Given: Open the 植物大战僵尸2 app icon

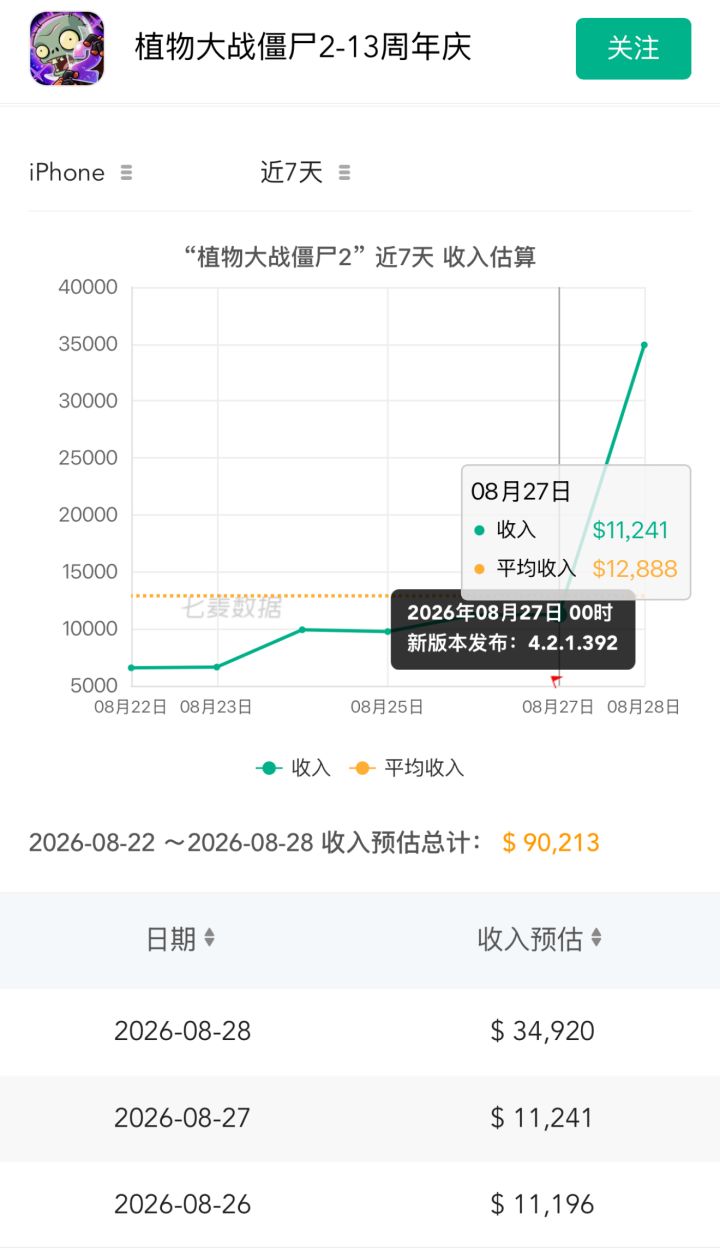Looking at the screenshot, I should pyautogui.click(x=67, y=48).
